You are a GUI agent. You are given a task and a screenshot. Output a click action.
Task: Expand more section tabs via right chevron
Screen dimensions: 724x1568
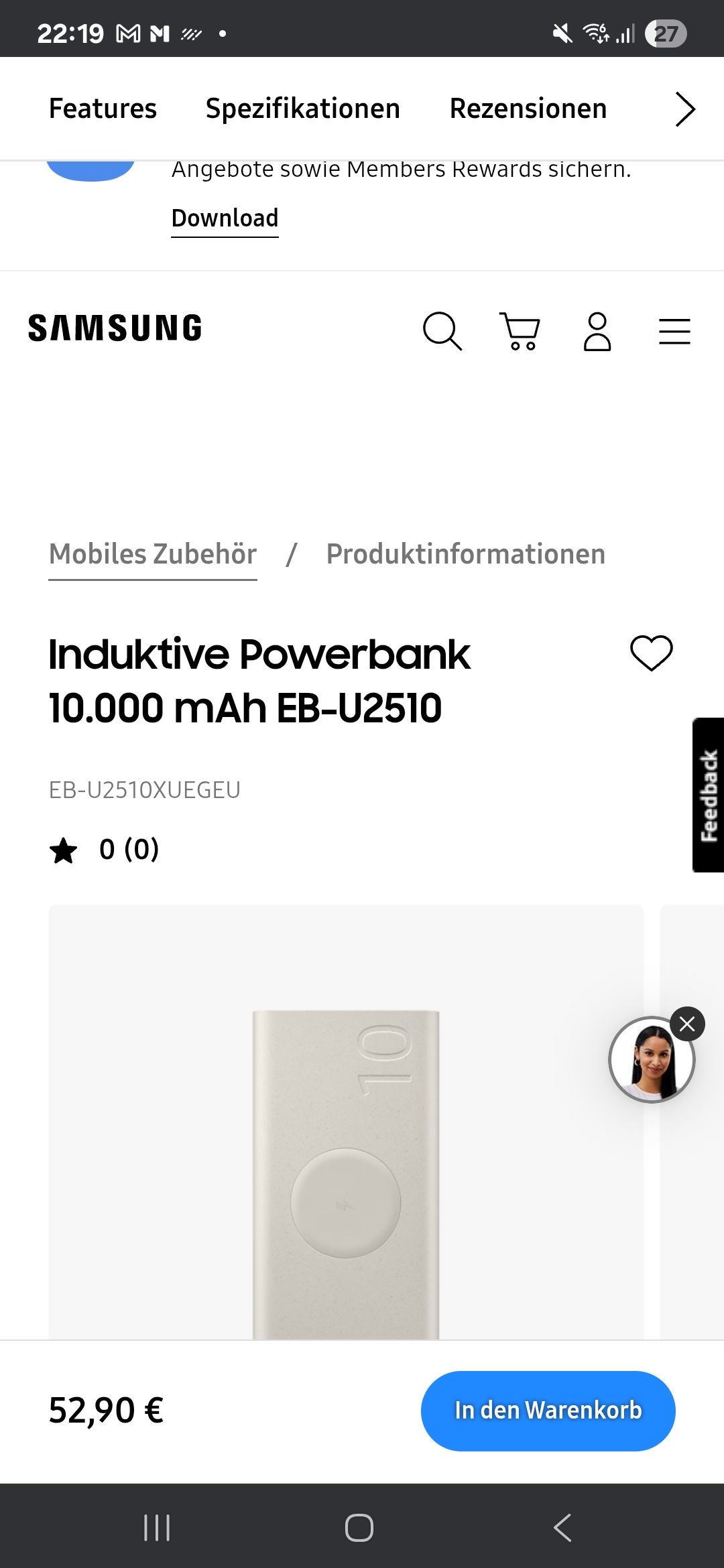click(684, 108)
